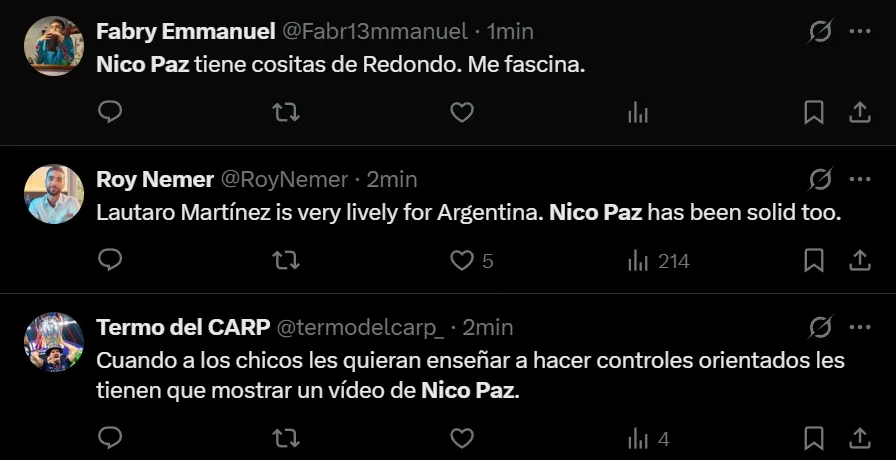Open overflow menu on Termo del CARP's tweet

click(859, 327)
